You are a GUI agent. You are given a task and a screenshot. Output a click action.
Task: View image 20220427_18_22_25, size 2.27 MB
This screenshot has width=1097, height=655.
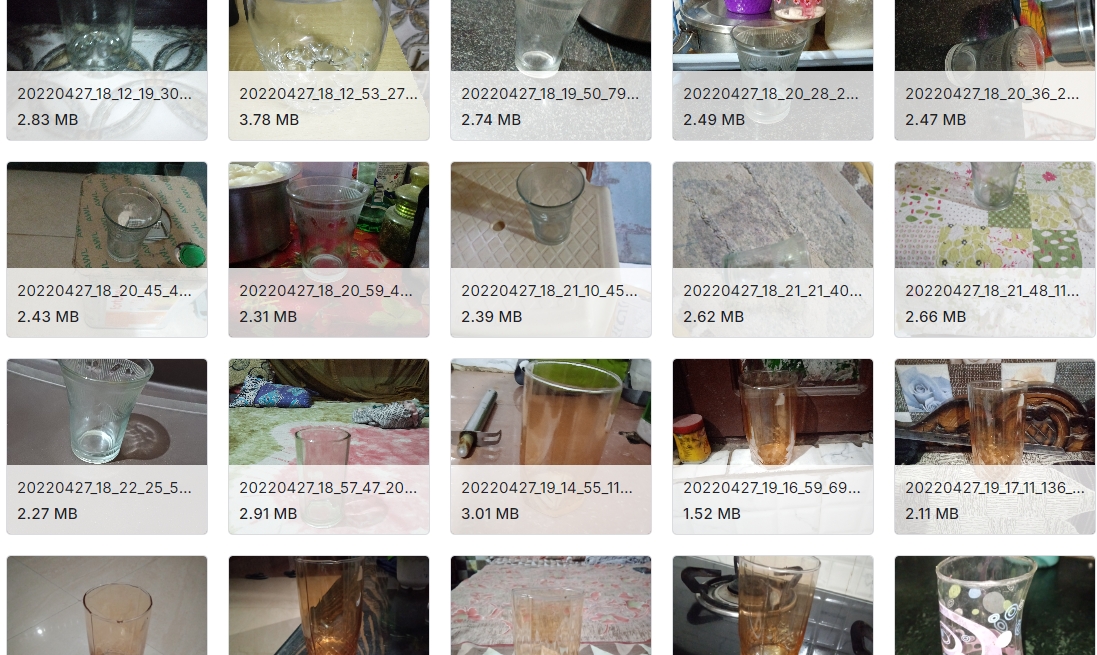107,446
